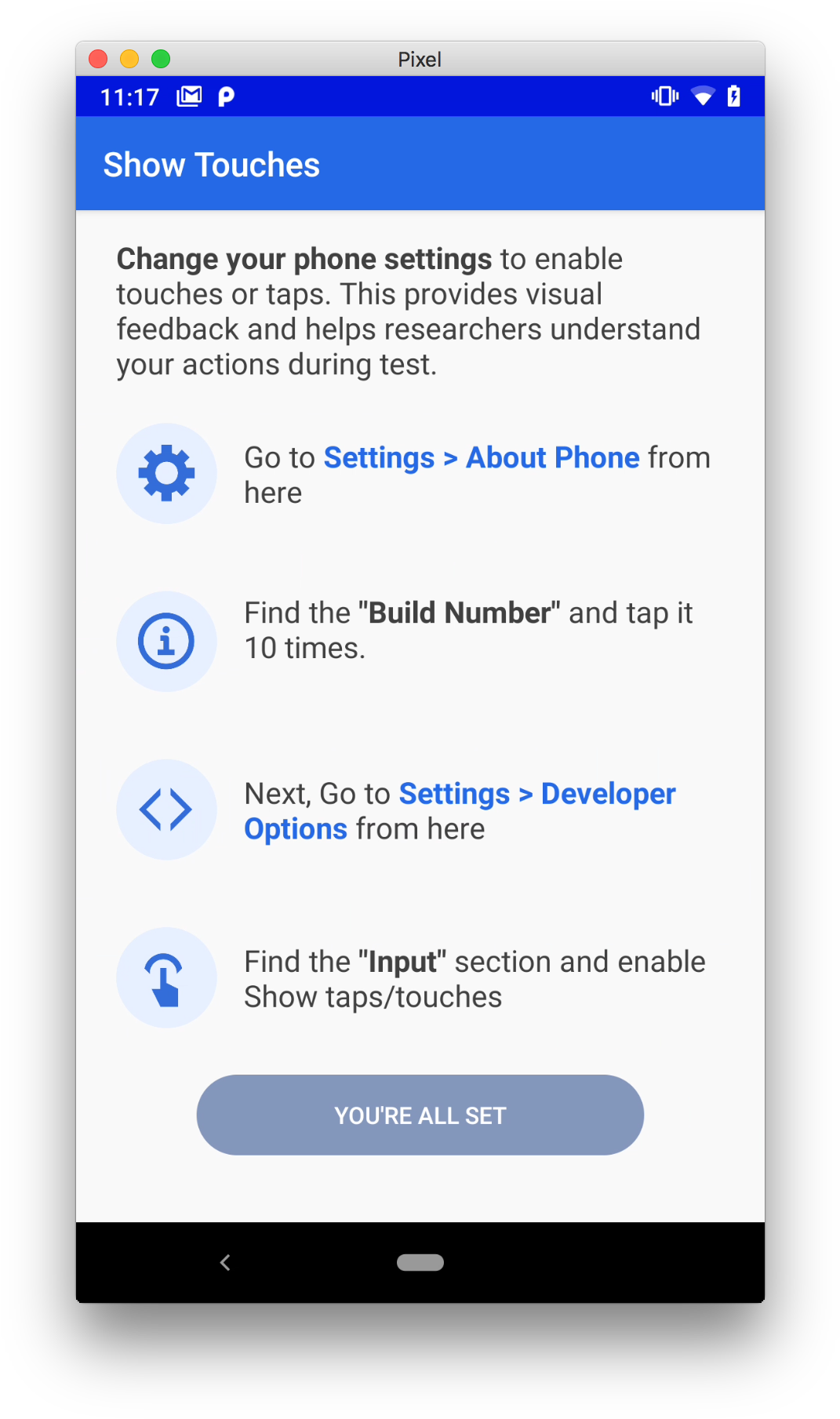Open the Settings > Developer Options link

point(460,810)
